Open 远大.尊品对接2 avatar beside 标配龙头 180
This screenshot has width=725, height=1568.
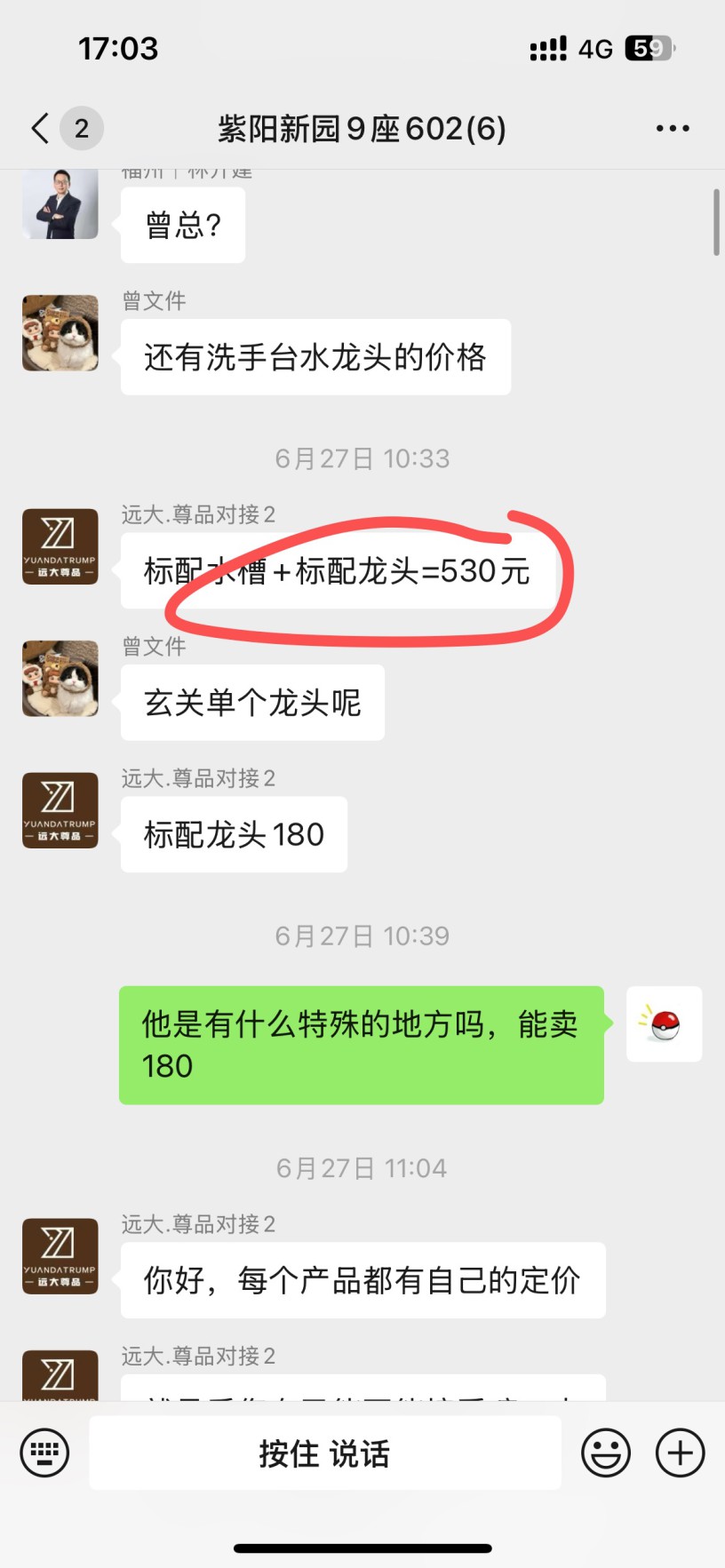pyautogui.click(x=60, y=810)
